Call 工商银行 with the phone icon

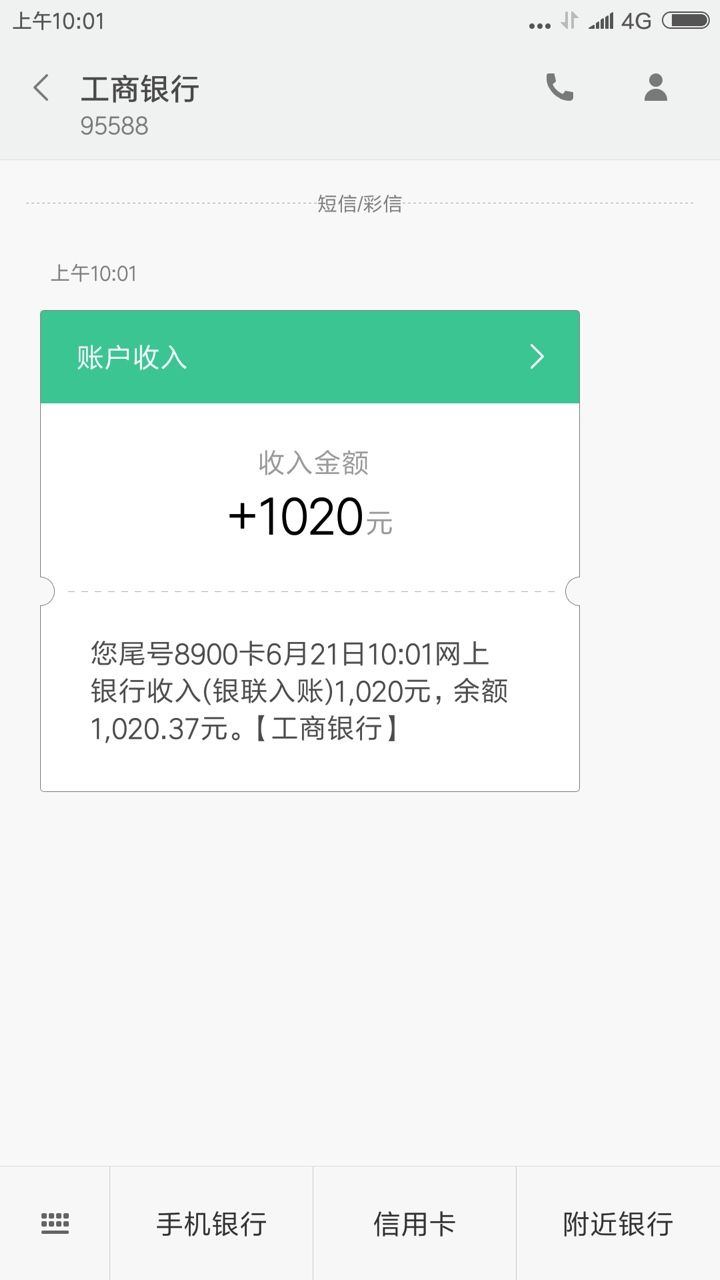(559, 88)
